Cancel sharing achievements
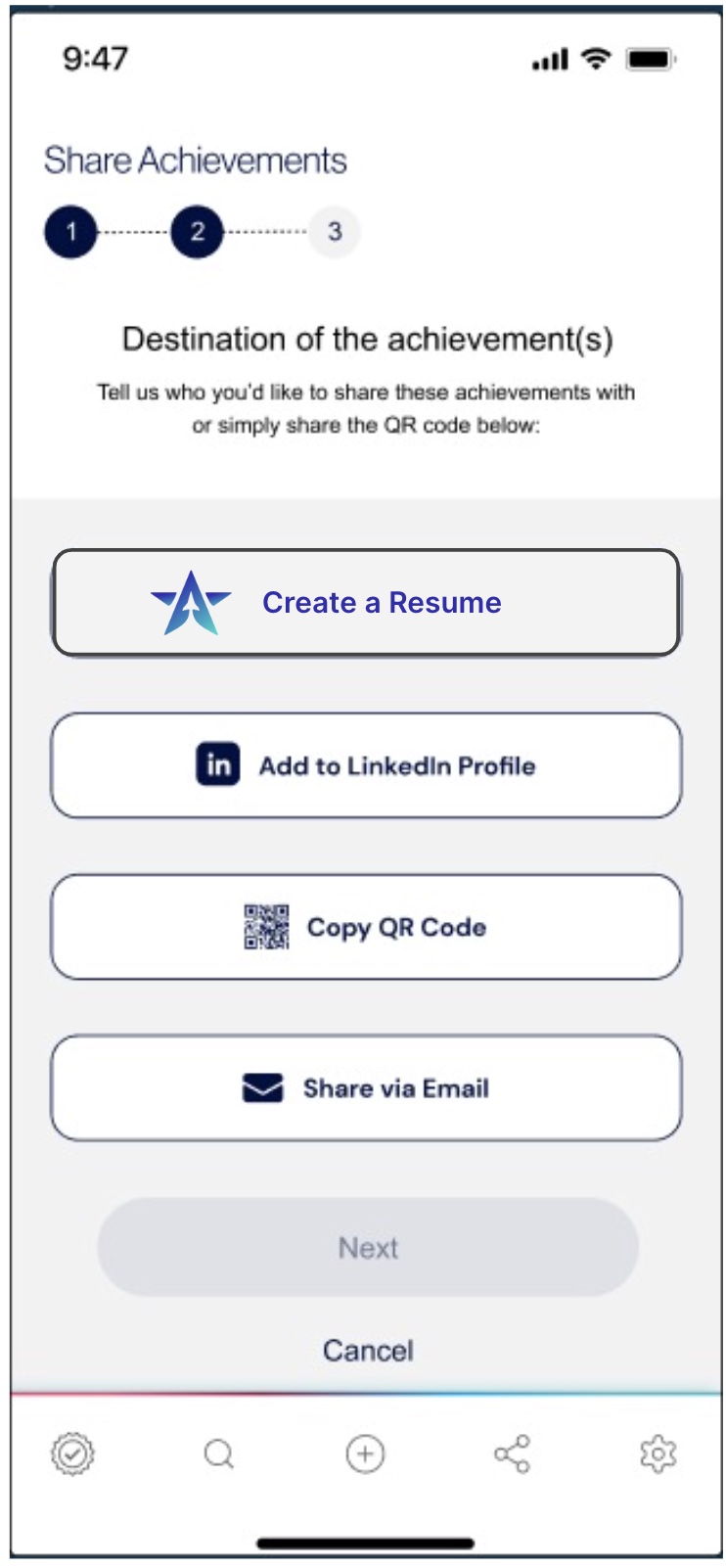Screen dimensions: 726x1568 click(368, 1351)
